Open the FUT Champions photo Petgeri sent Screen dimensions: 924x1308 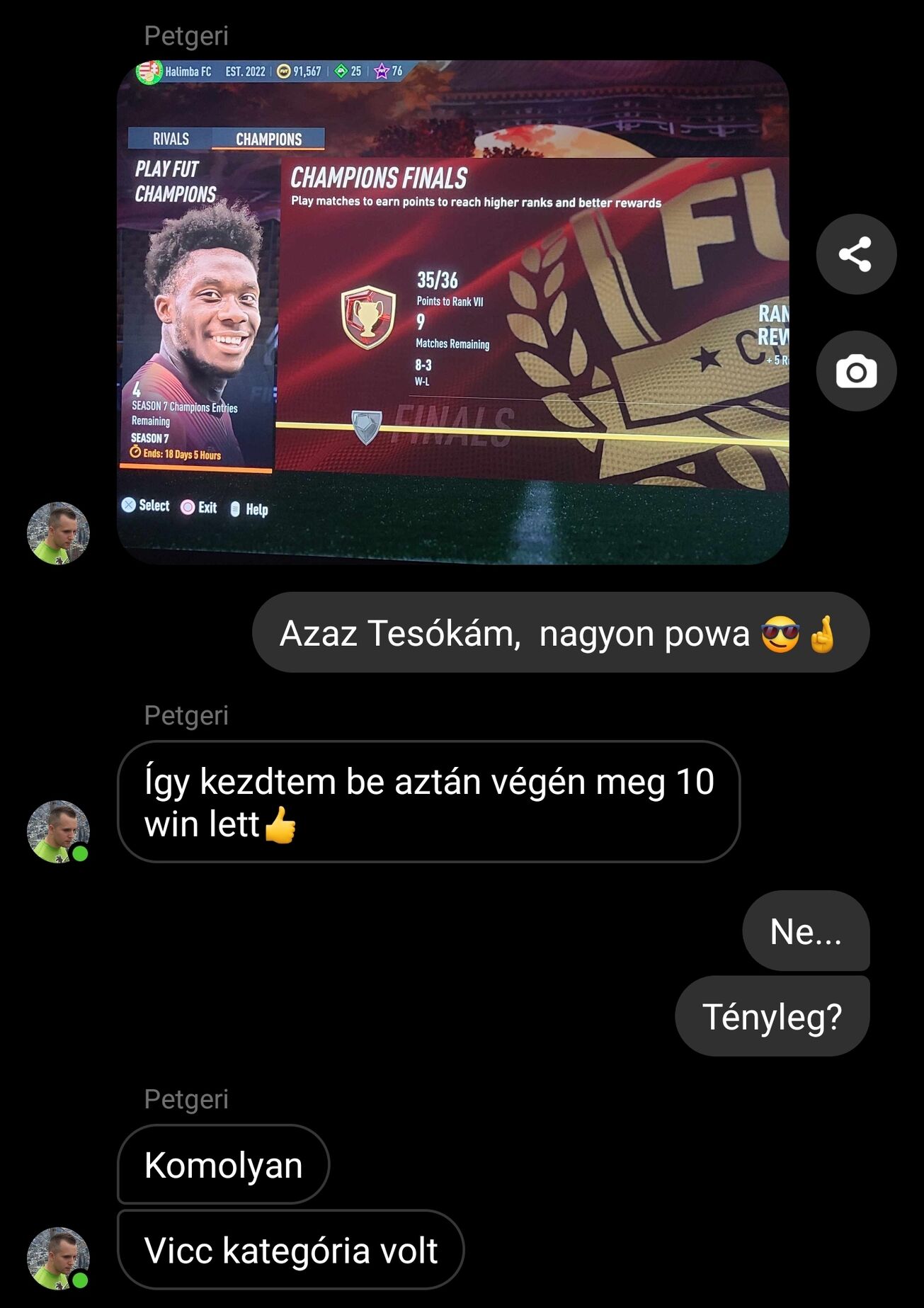[x=453, y=312]
